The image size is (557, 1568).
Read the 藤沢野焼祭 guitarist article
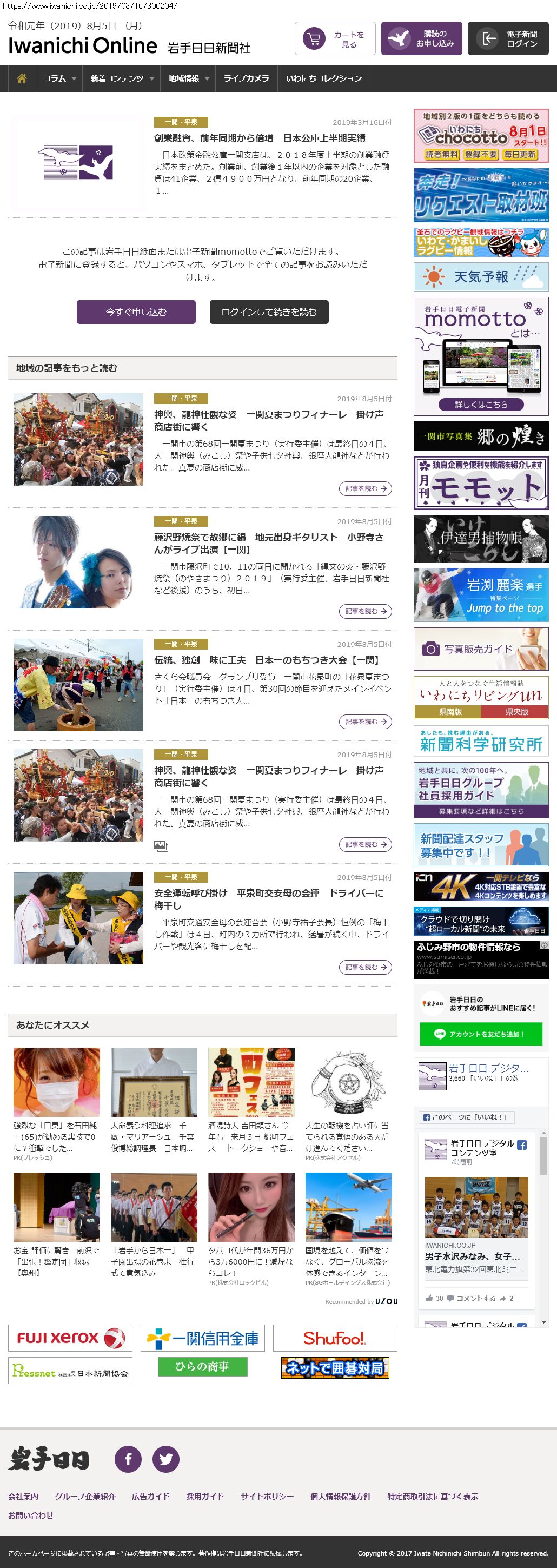(268, 543)
